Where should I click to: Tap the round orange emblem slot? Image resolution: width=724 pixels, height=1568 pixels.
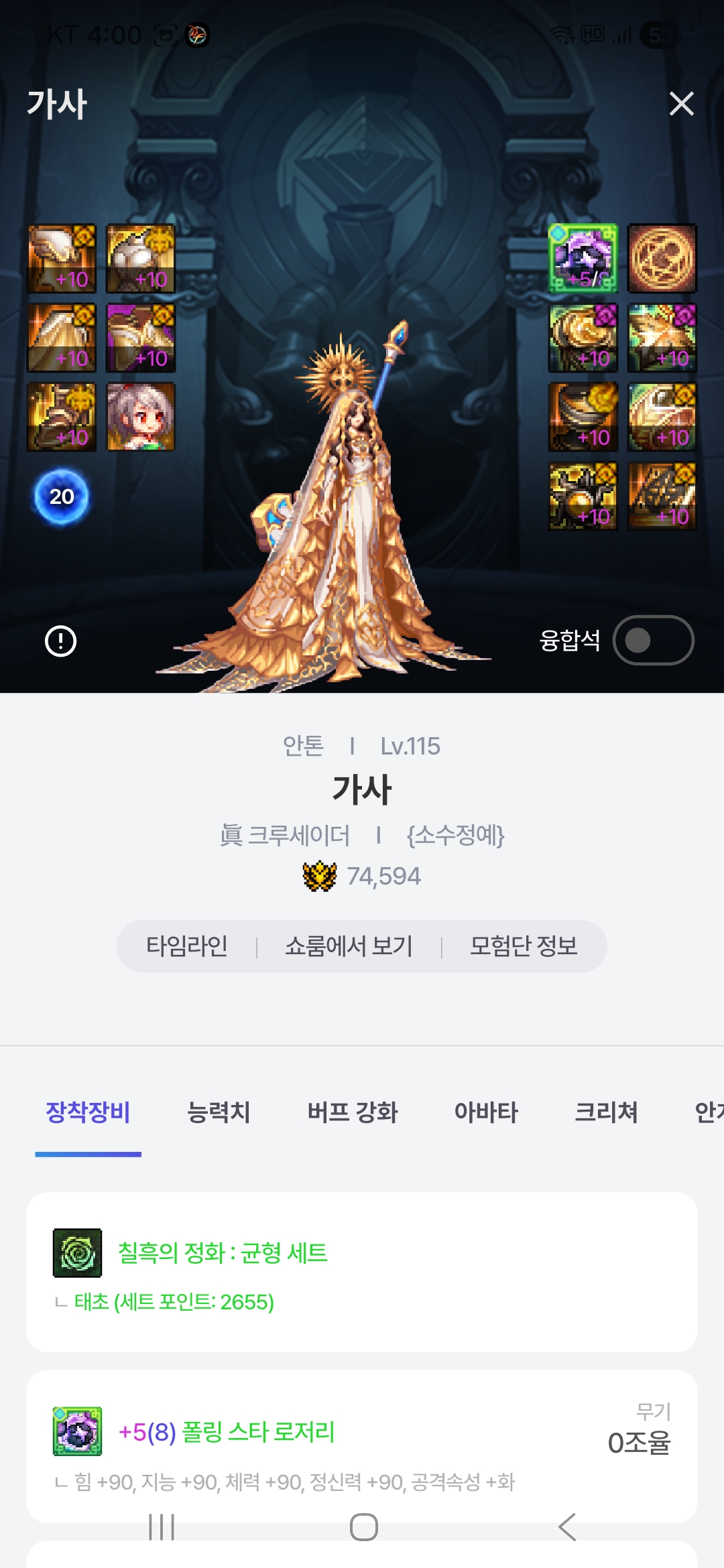point(662,259)
